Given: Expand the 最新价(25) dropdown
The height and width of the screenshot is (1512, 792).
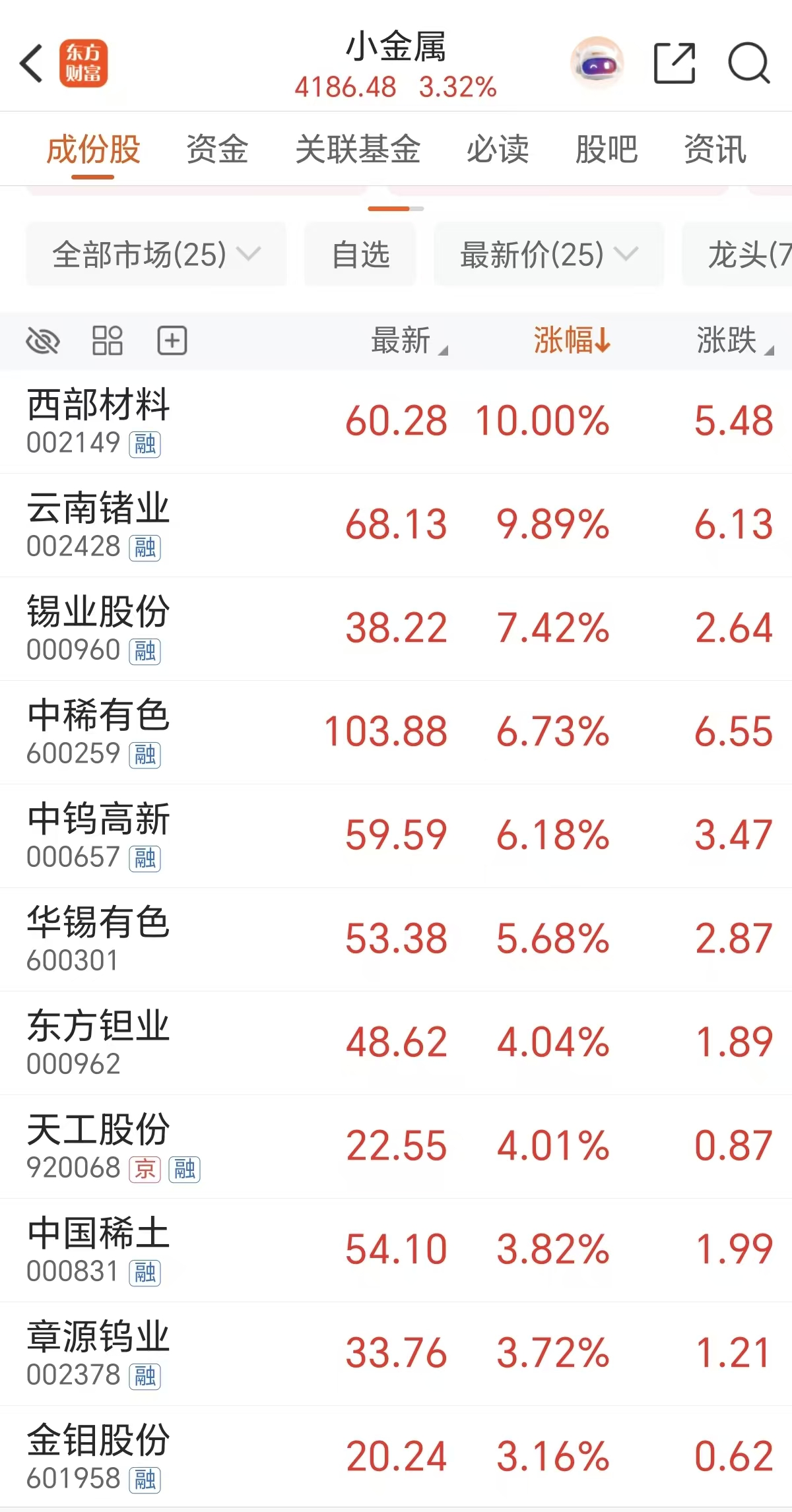Looking at the screenshot, I should click(x=548, y=255).
